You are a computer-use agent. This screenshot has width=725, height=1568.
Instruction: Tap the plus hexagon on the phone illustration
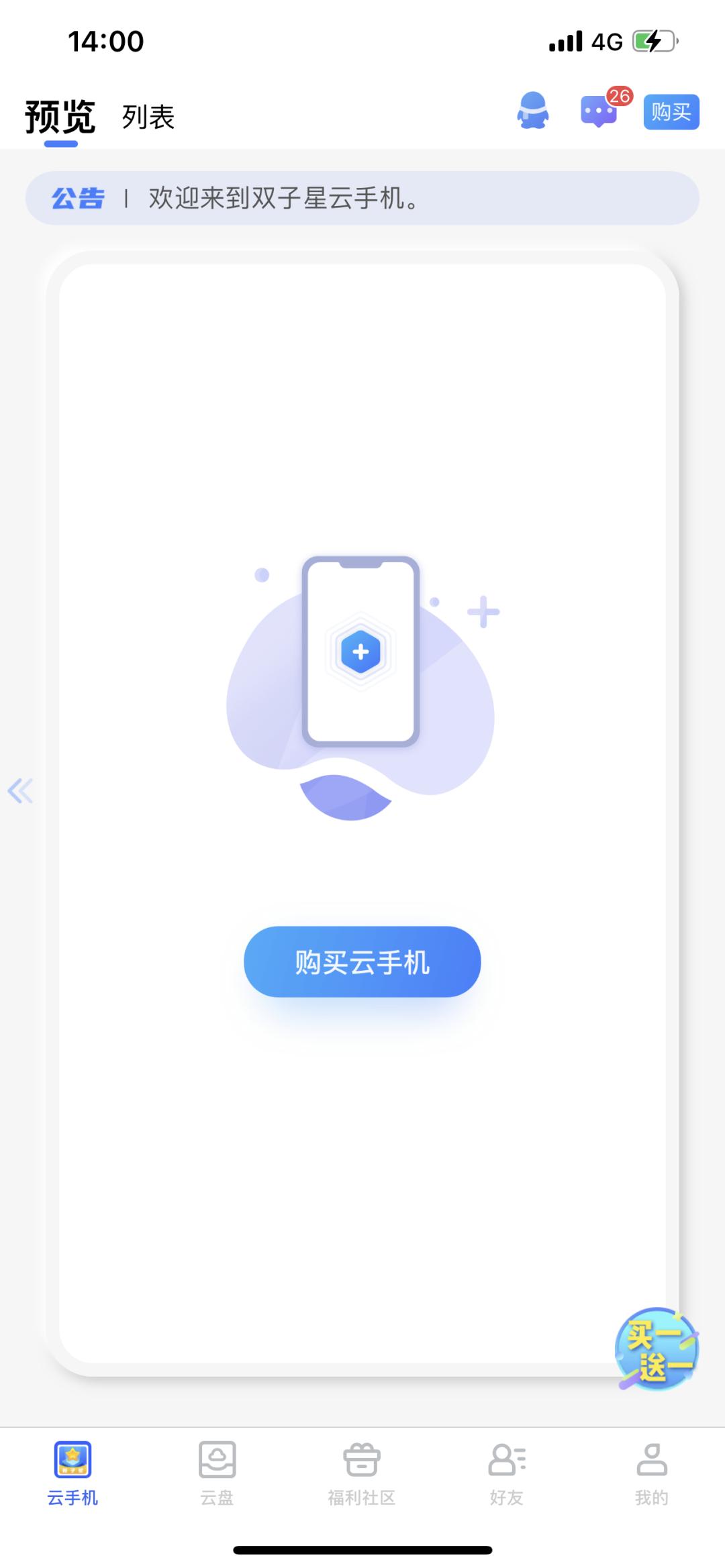pos(362,649)
